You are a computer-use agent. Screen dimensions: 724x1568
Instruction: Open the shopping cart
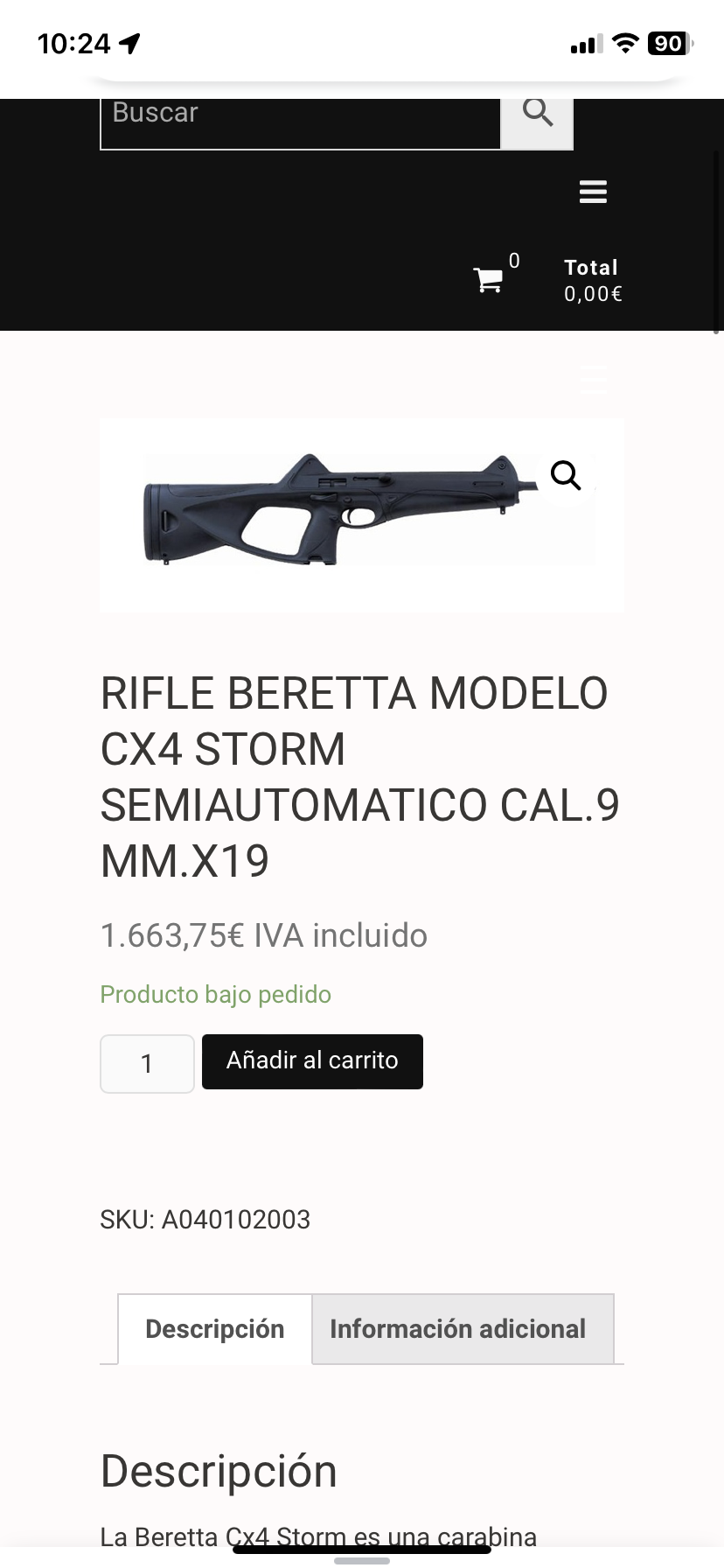click(x=488, y=280)
